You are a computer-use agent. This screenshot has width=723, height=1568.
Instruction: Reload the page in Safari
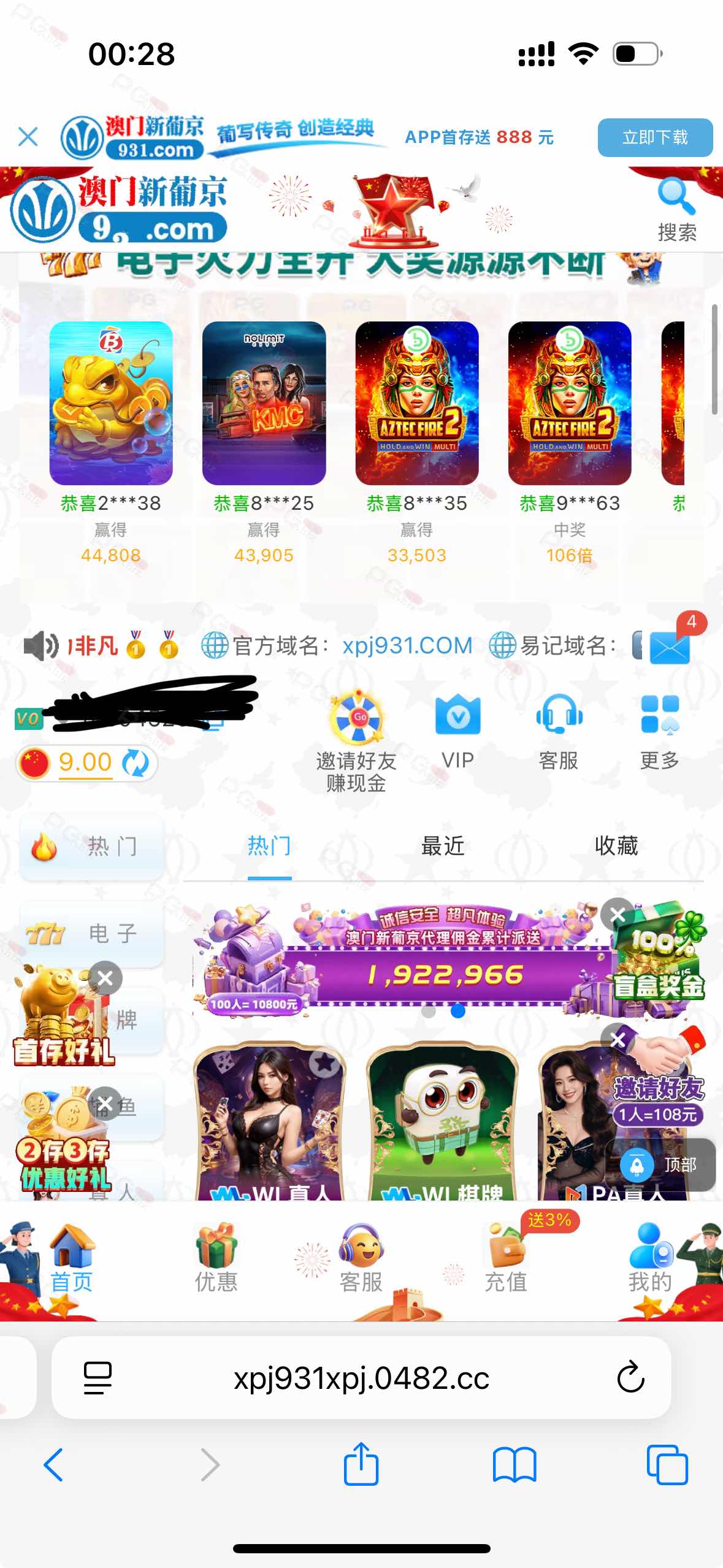(630, 1378)
